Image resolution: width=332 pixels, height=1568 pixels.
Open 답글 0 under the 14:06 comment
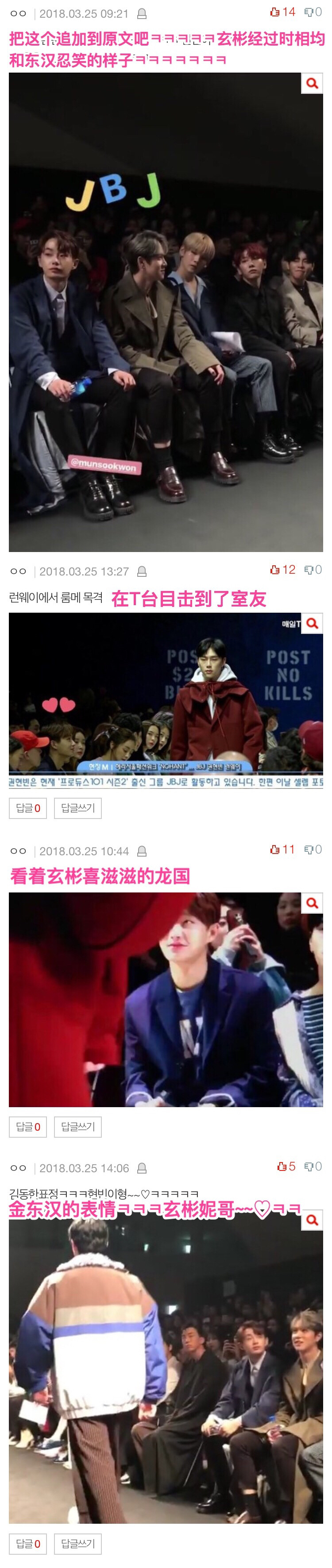pos(28,1544)
